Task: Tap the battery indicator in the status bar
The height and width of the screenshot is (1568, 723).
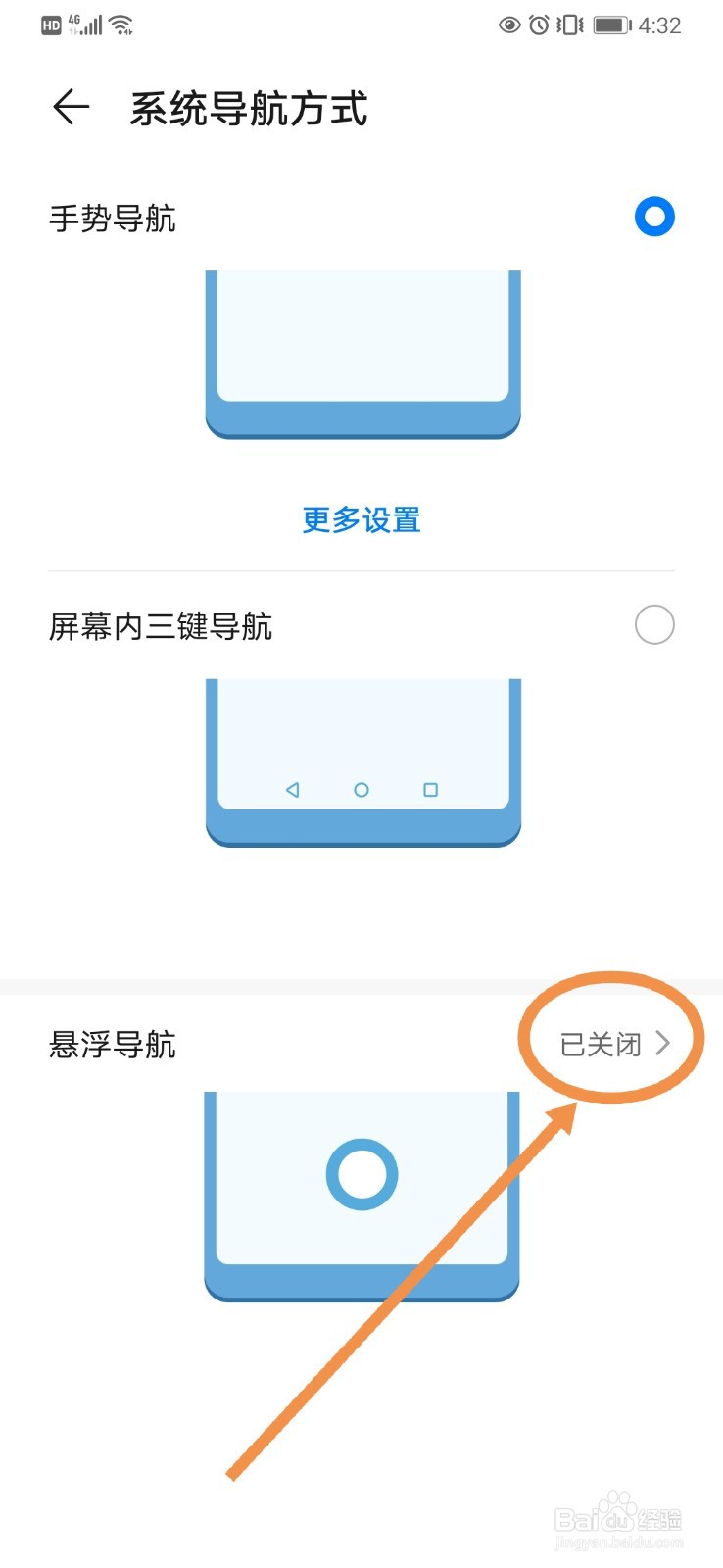Action: 612,25
